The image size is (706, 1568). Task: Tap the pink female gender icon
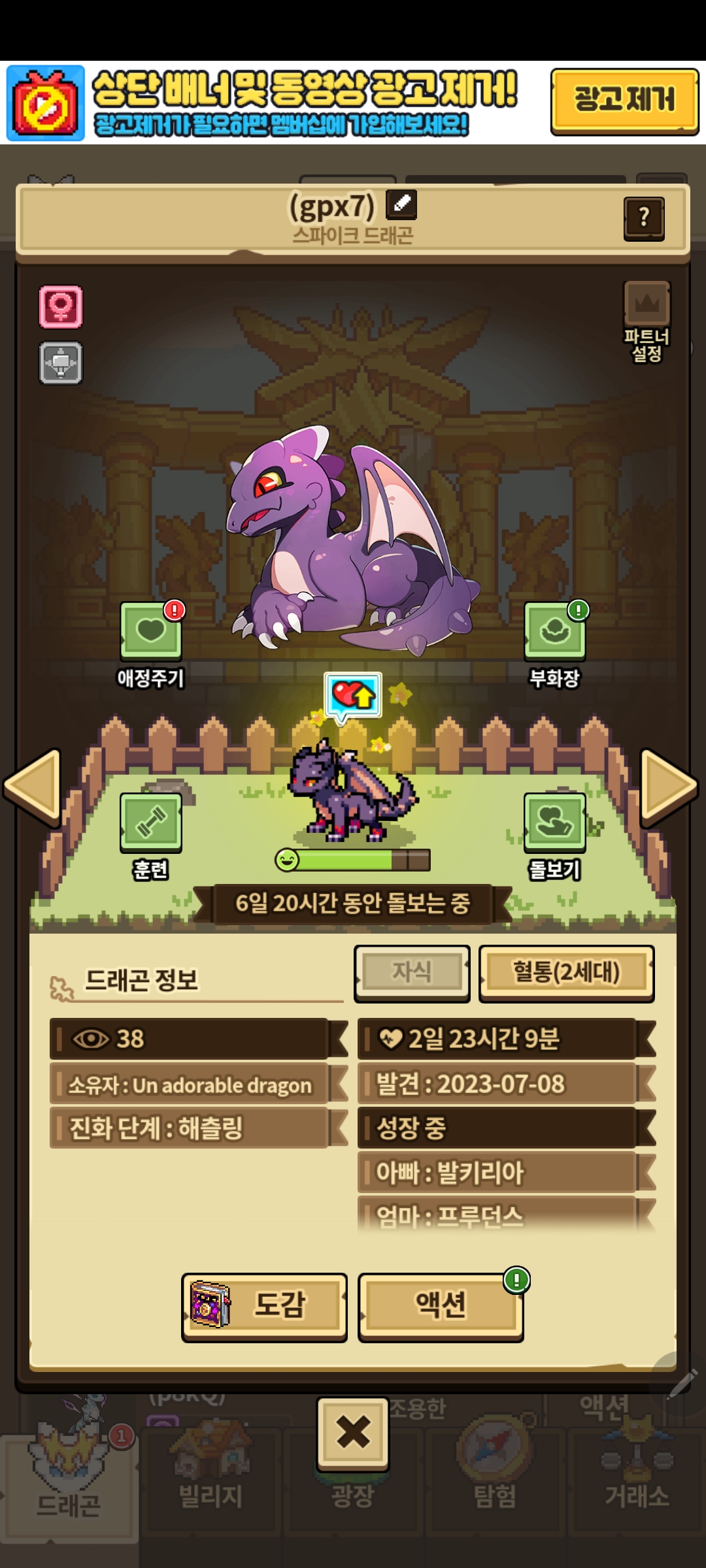61,306
